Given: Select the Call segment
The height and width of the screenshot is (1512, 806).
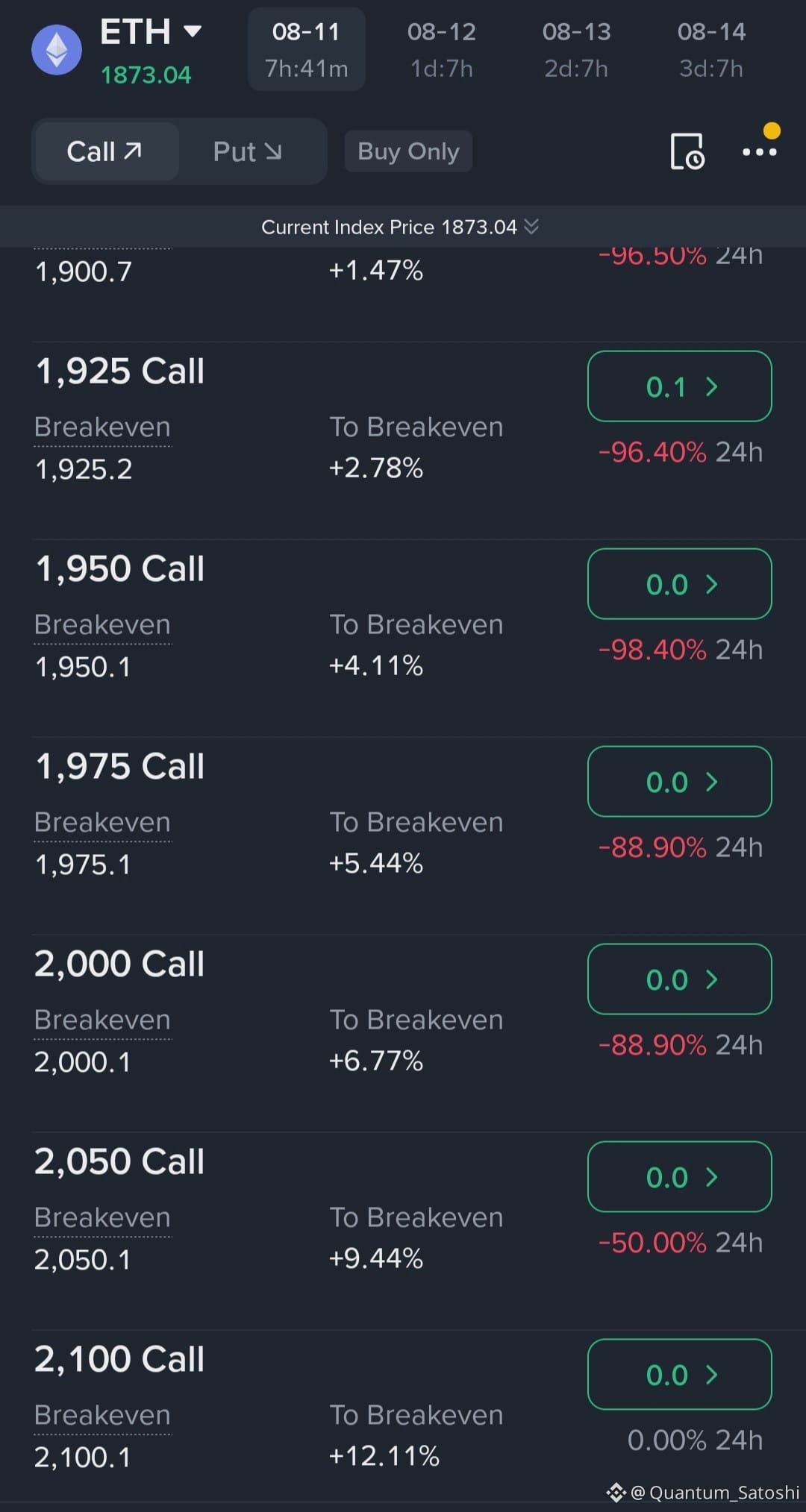Looking at the screenshot, I should [x=105, y=151].
